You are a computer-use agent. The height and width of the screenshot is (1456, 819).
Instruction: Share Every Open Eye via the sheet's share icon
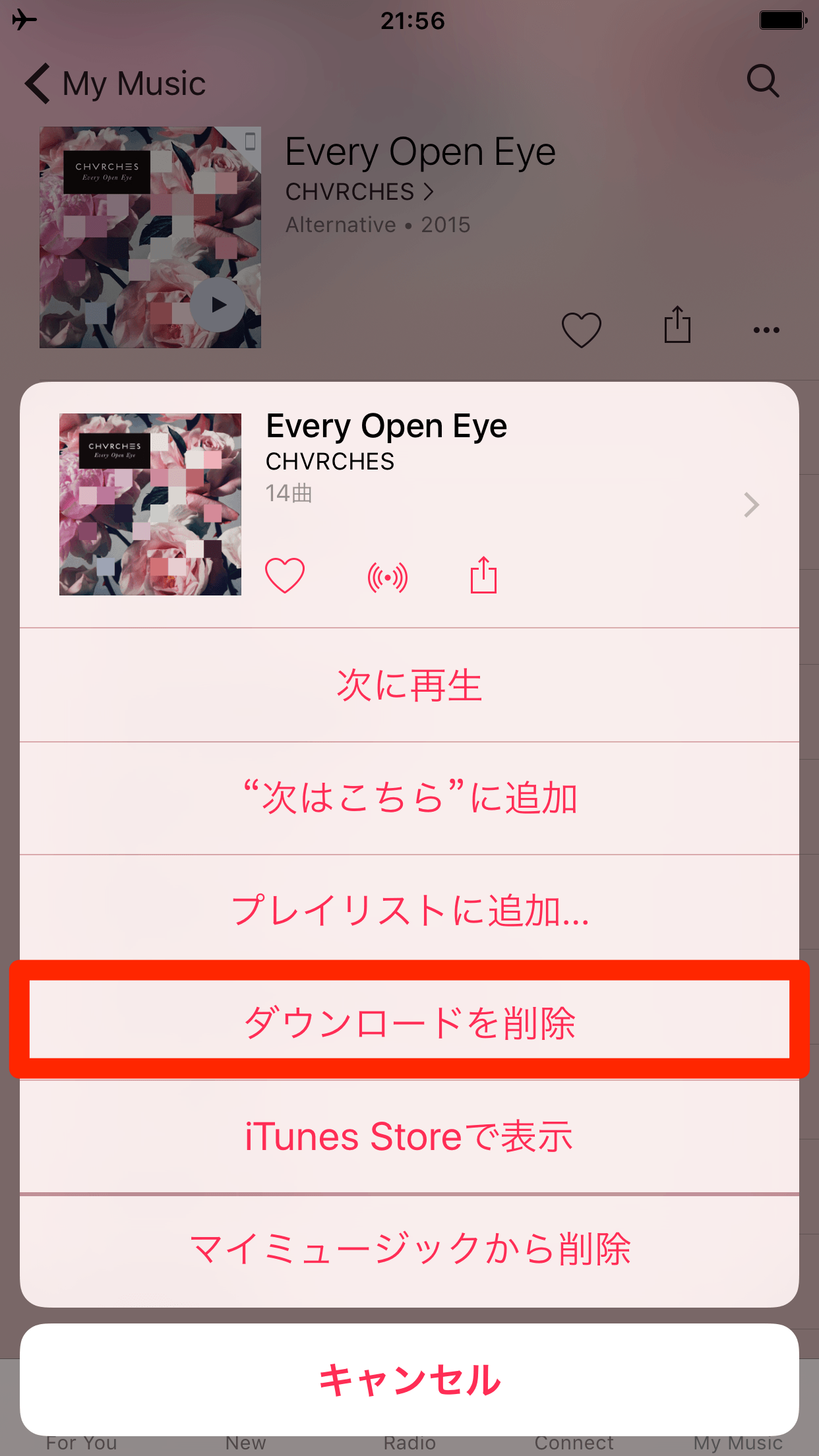tap(483, 574)
